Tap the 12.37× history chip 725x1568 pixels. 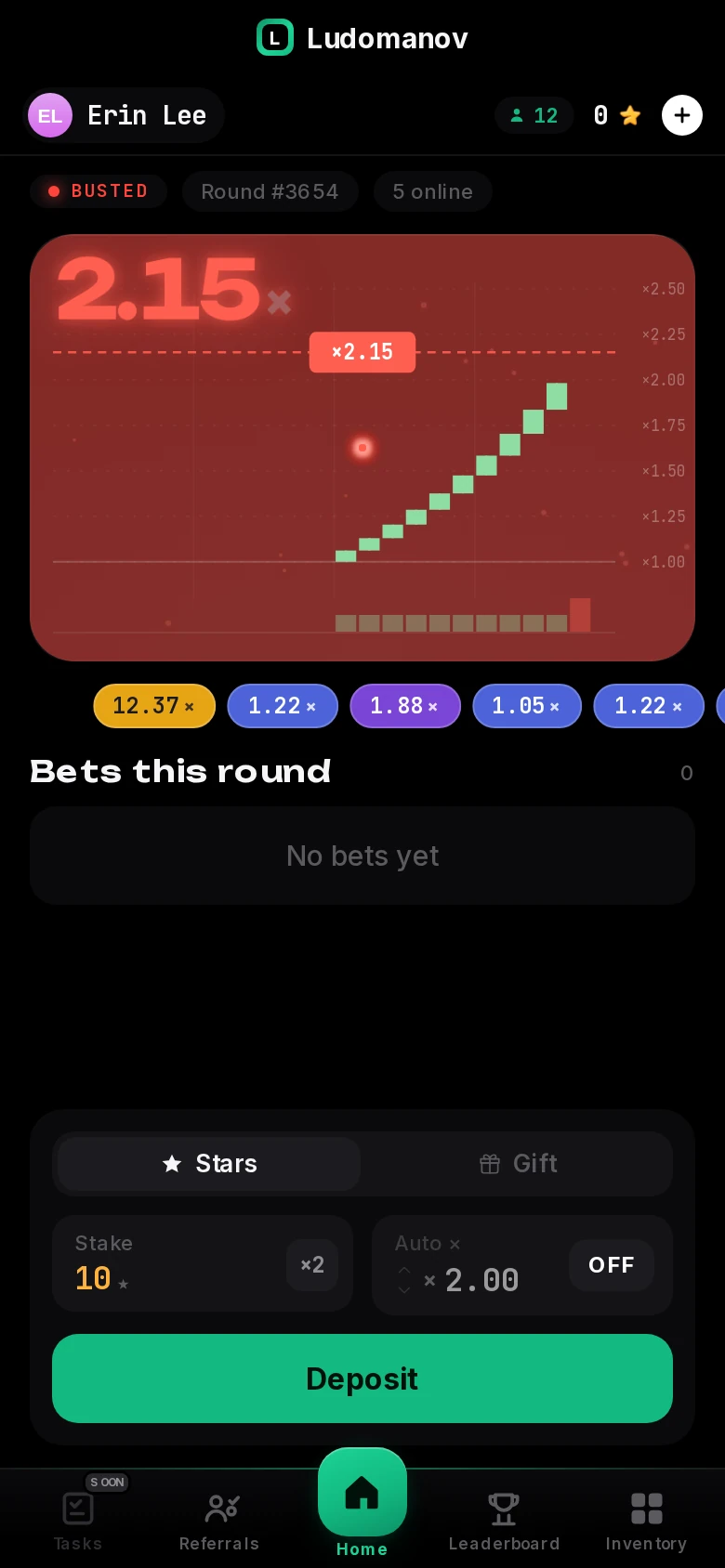point(154,706)
